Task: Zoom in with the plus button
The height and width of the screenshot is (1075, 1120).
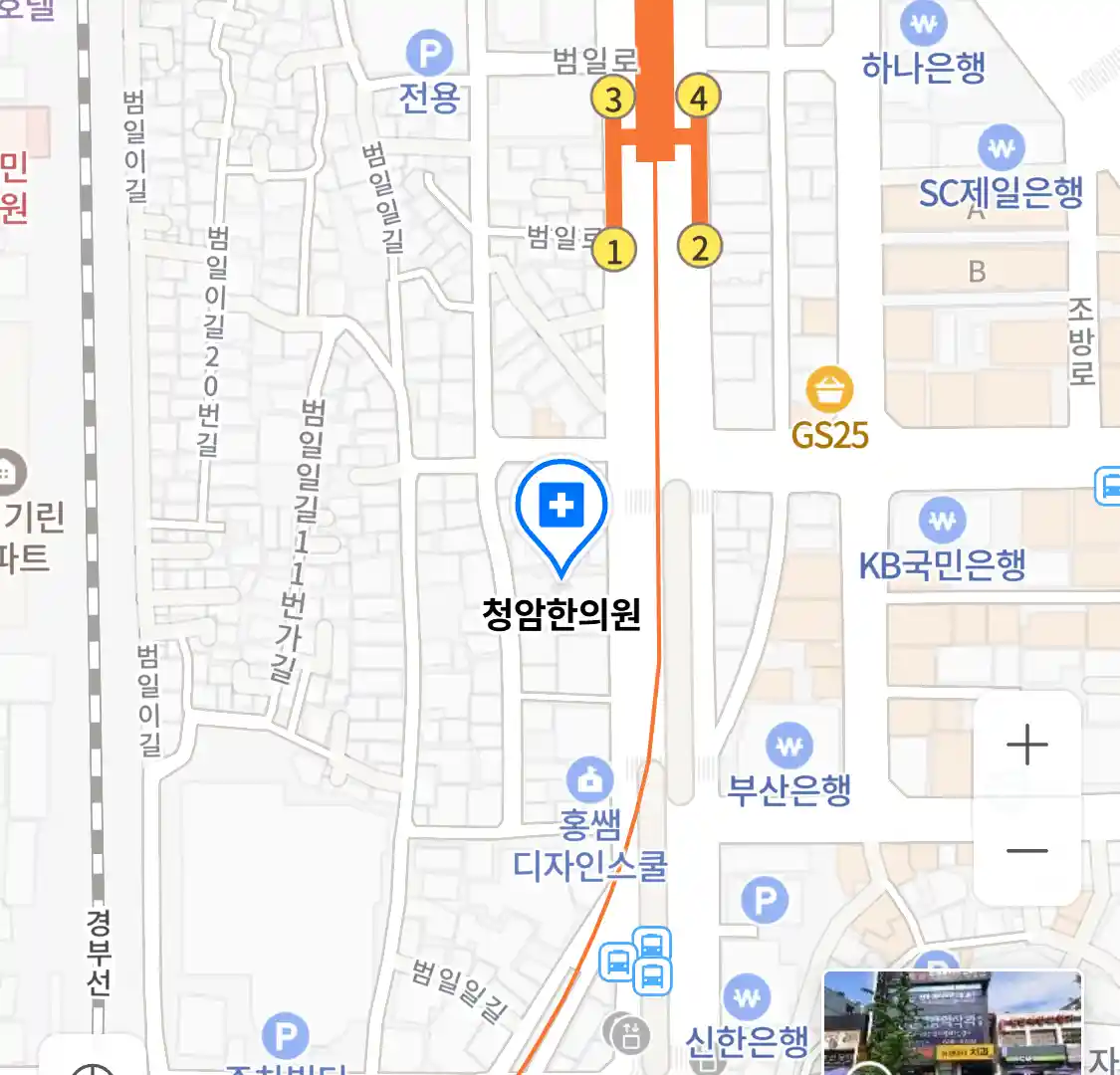Action: (1026, 746)
